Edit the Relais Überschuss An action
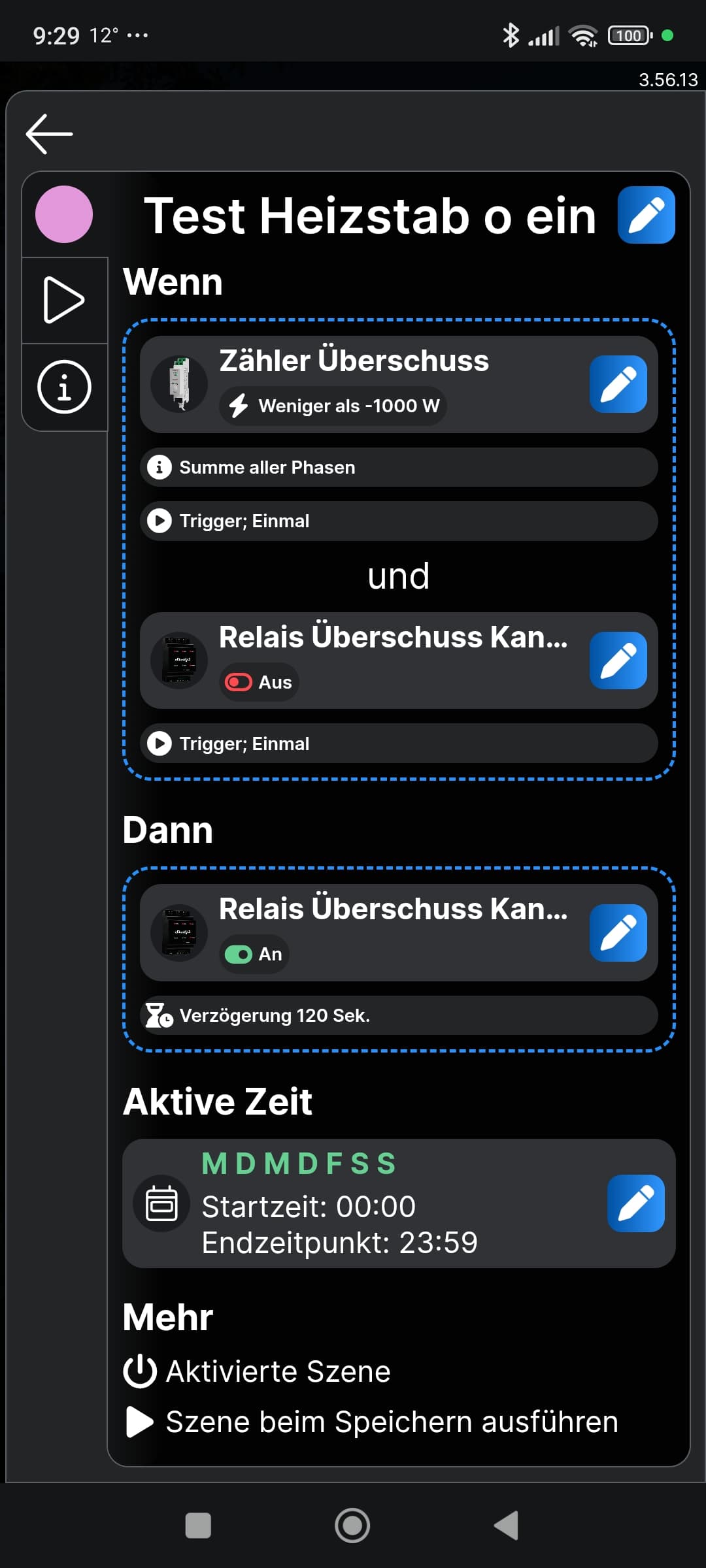Viewport: 706px width, 1568px height. (618, 933)
